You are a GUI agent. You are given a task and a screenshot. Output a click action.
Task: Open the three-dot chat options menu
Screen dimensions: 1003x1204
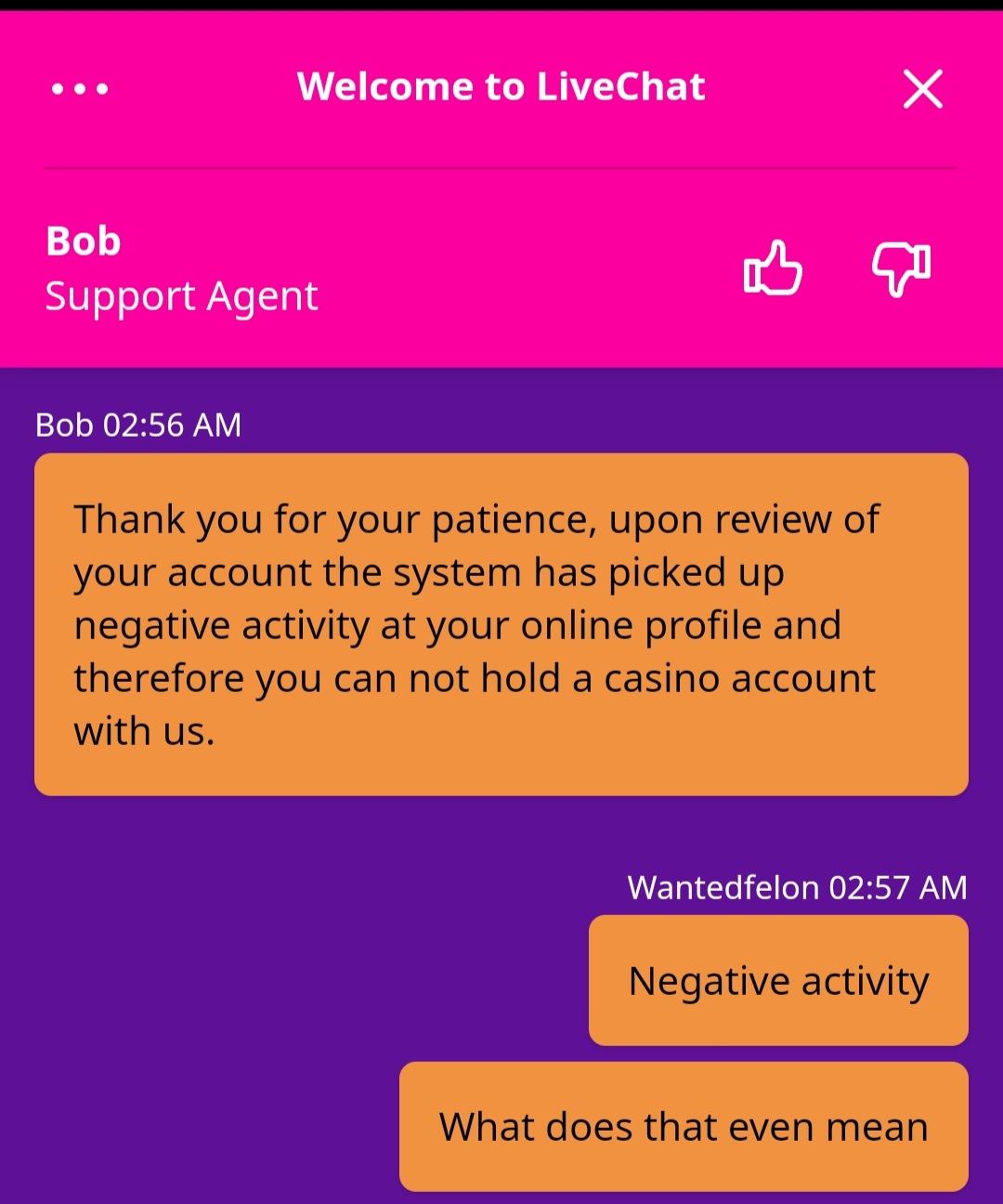[x=80, y=89]
